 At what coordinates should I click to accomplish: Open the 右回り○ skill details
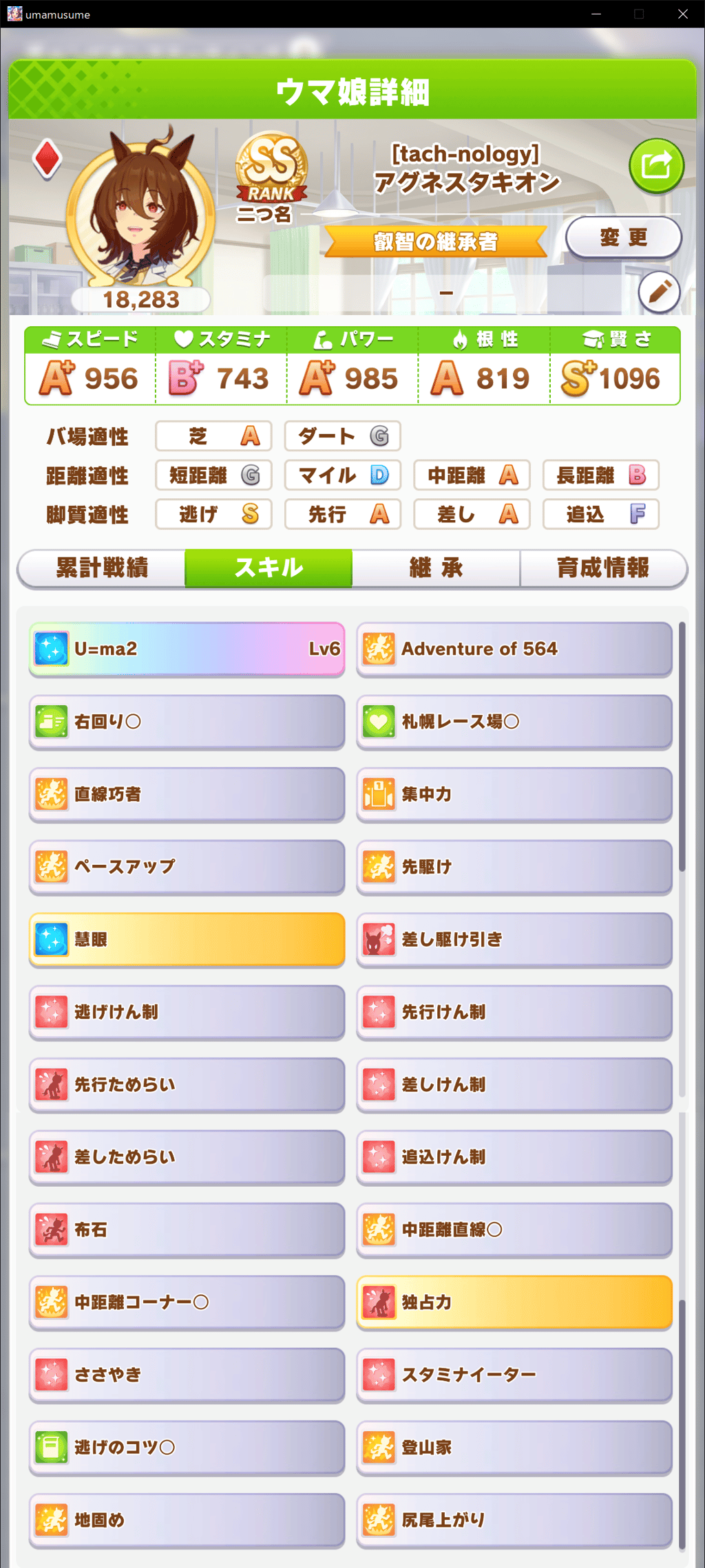point(187,722)
